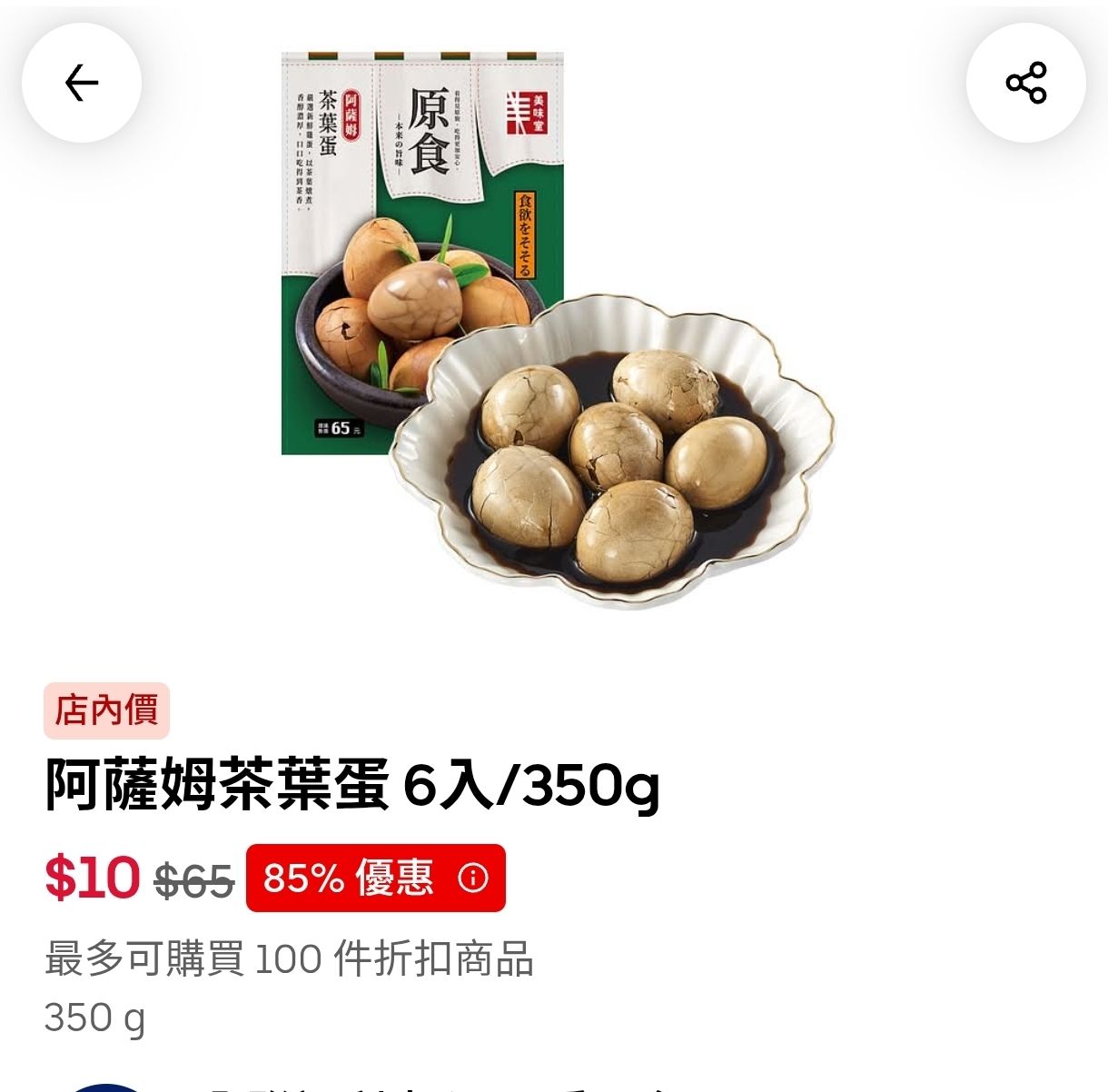1108x1092 pixels.
Task: Open info on the 85% 優惠 badge
Action: coord(473,878)
